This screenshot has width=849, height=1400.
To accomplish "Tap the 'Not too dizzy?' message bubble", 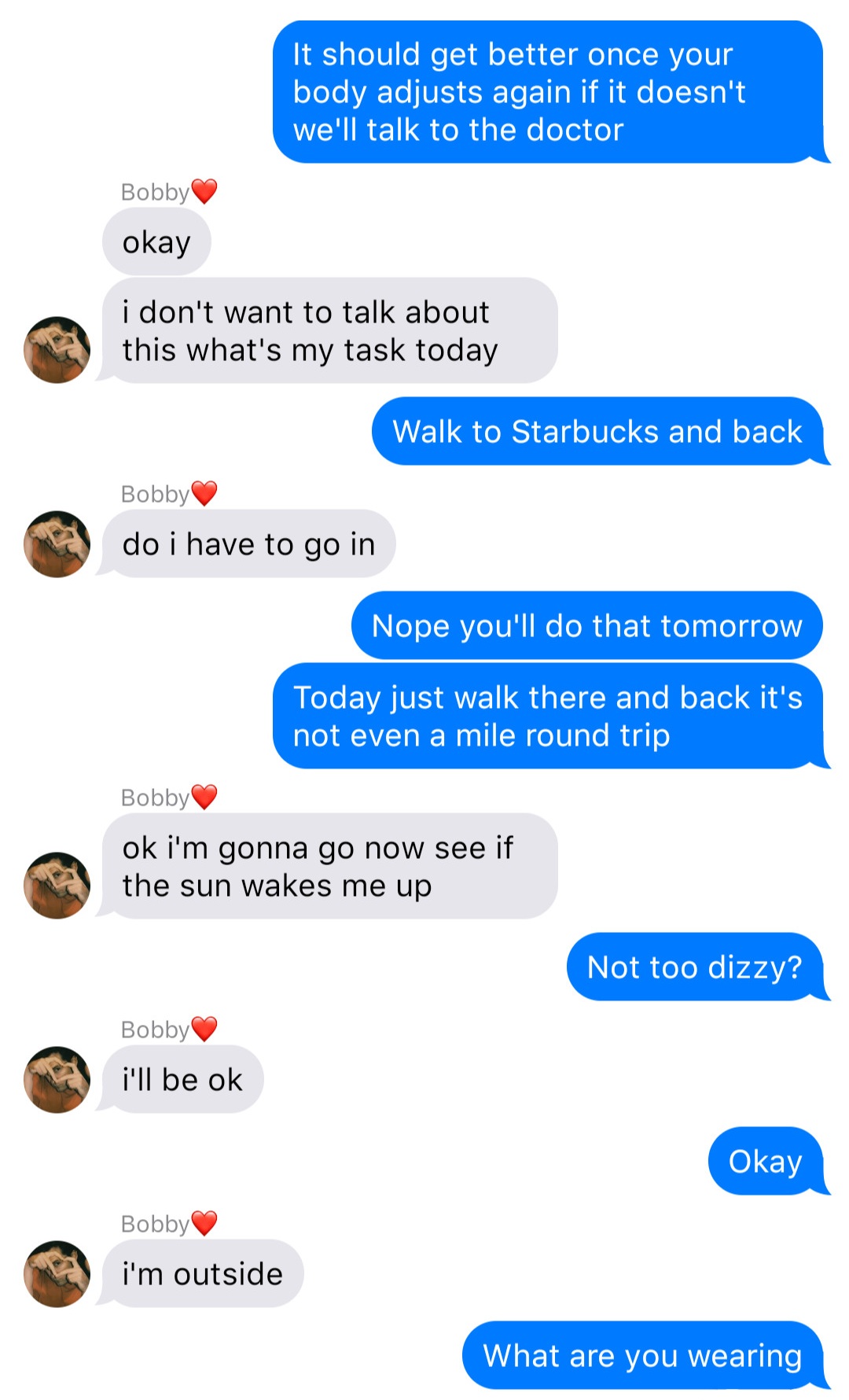I will tap(692, 967).
